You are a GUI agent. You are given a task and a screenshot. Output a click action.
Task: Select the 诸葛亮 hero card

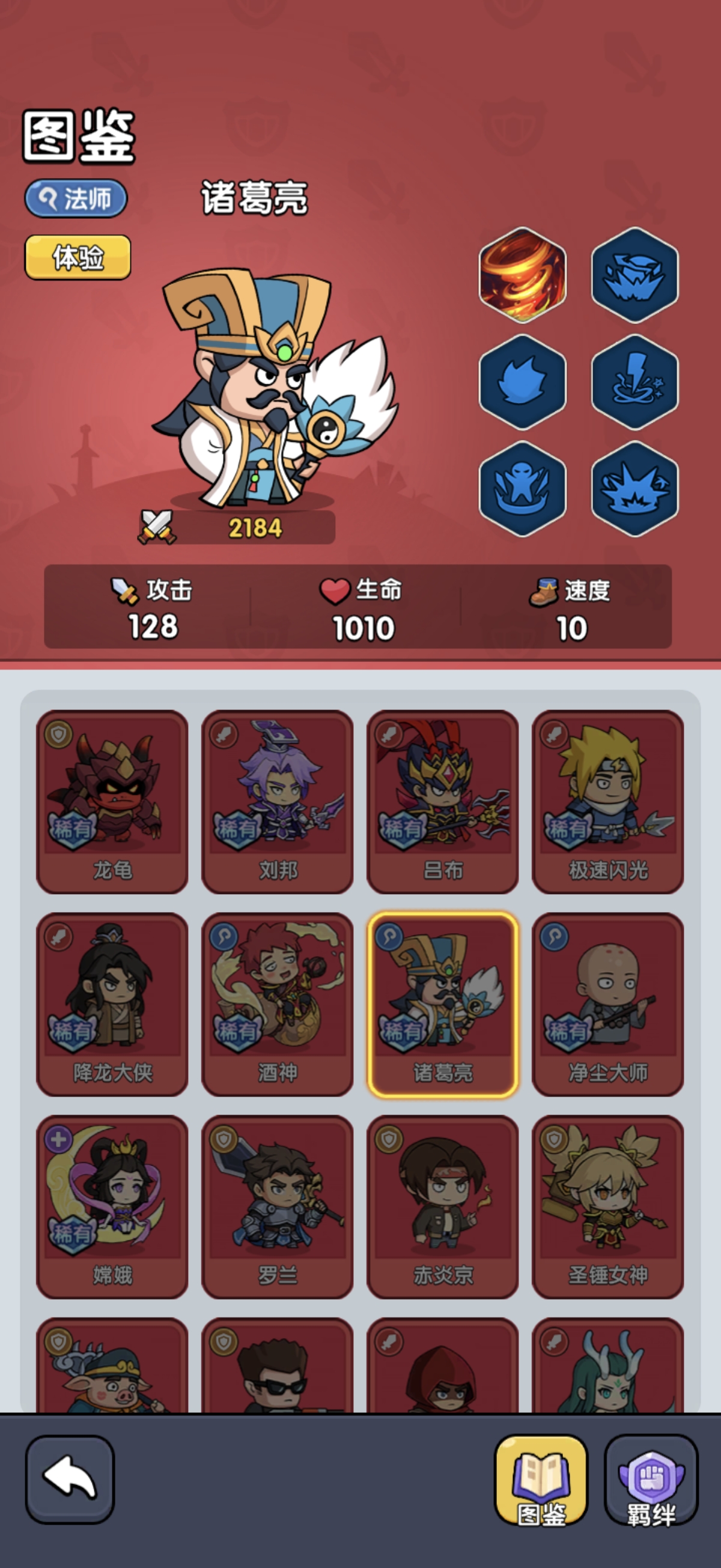pos(443,1003)
